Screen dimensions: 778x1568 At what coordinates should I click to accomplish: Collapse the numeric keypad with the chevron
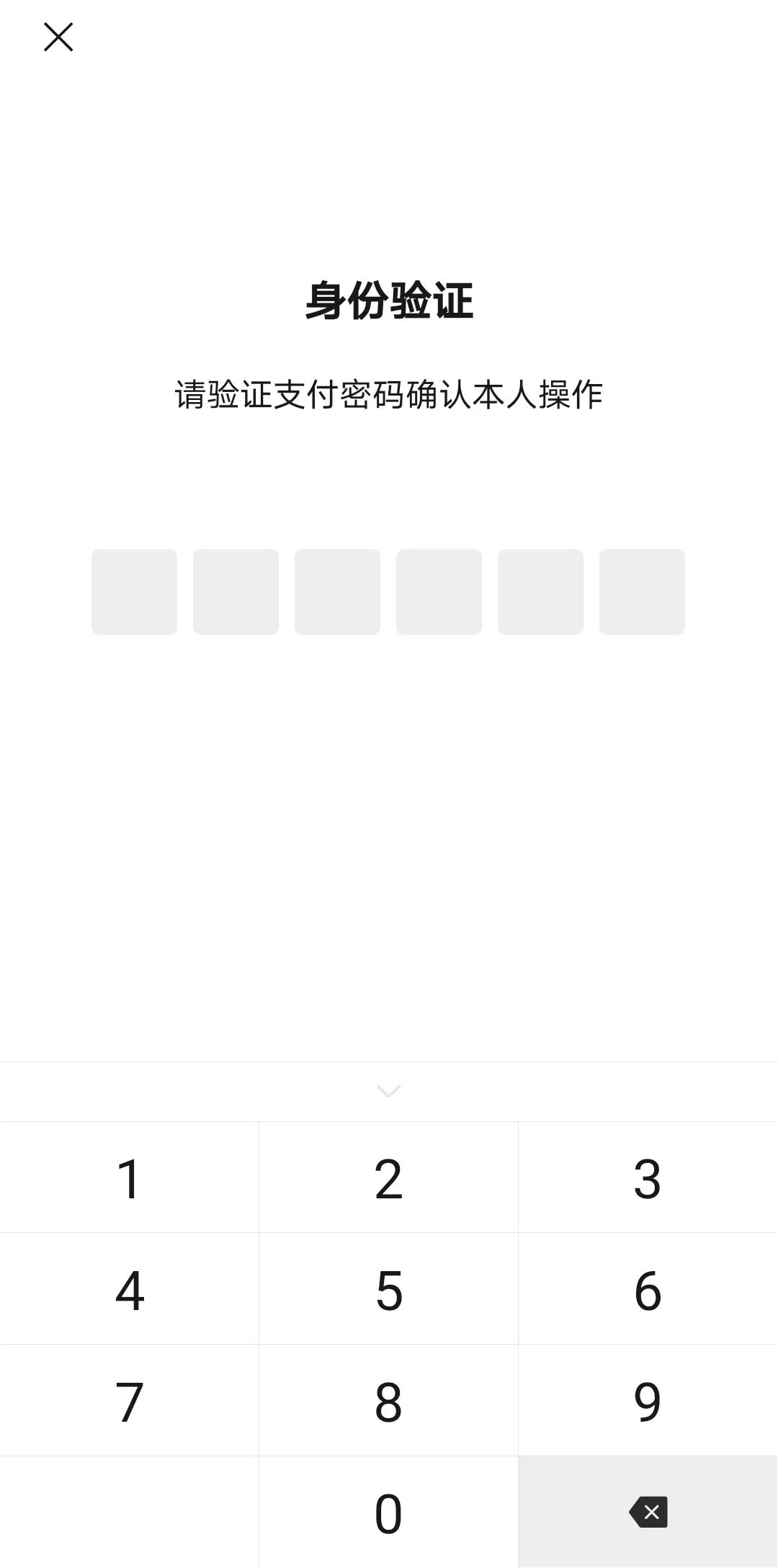click(x=388, y=1091)
